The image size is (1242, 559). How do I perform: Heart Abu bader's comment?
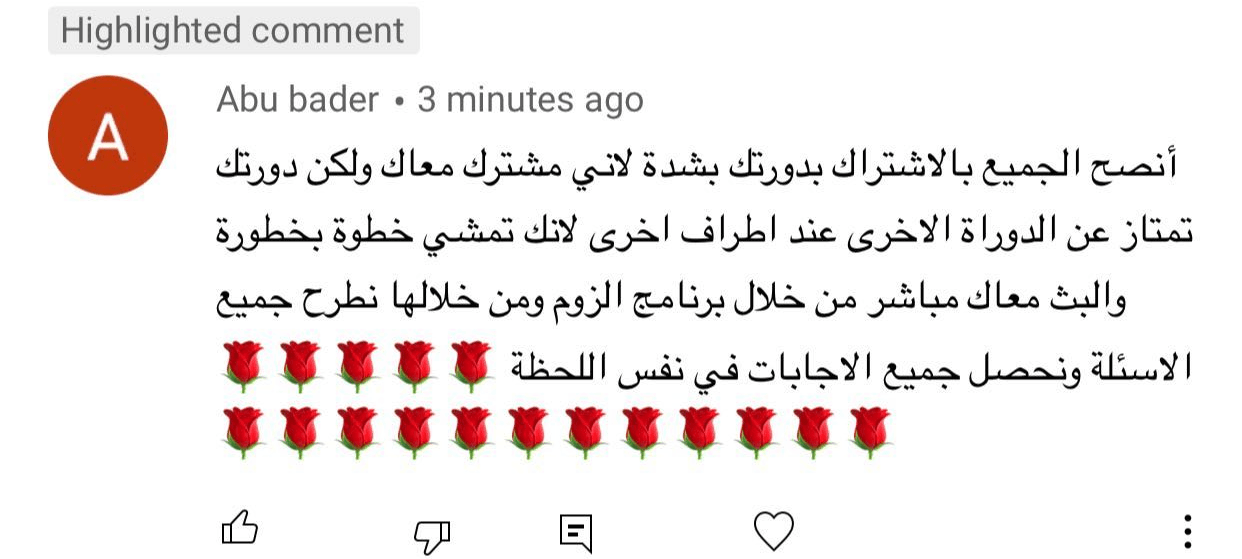pyautogui.click(x=773, y=530)
